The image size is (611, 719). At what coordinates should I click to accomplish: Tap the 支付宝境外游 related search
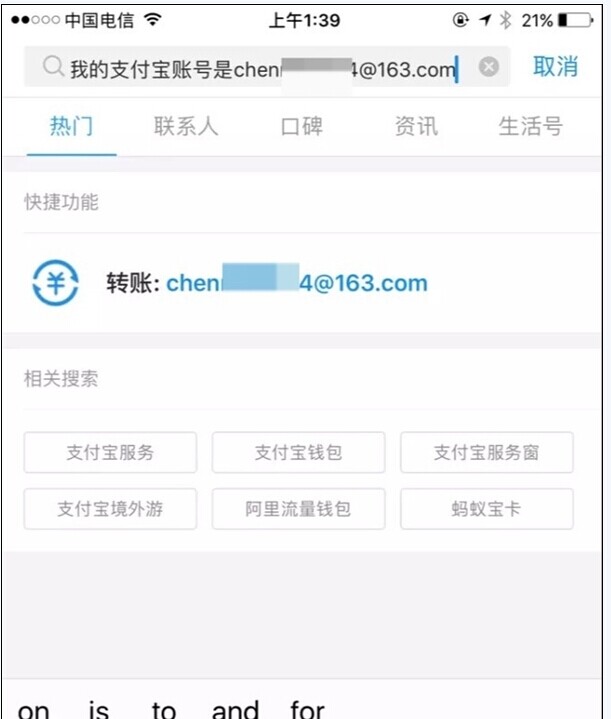pos(110,509)
